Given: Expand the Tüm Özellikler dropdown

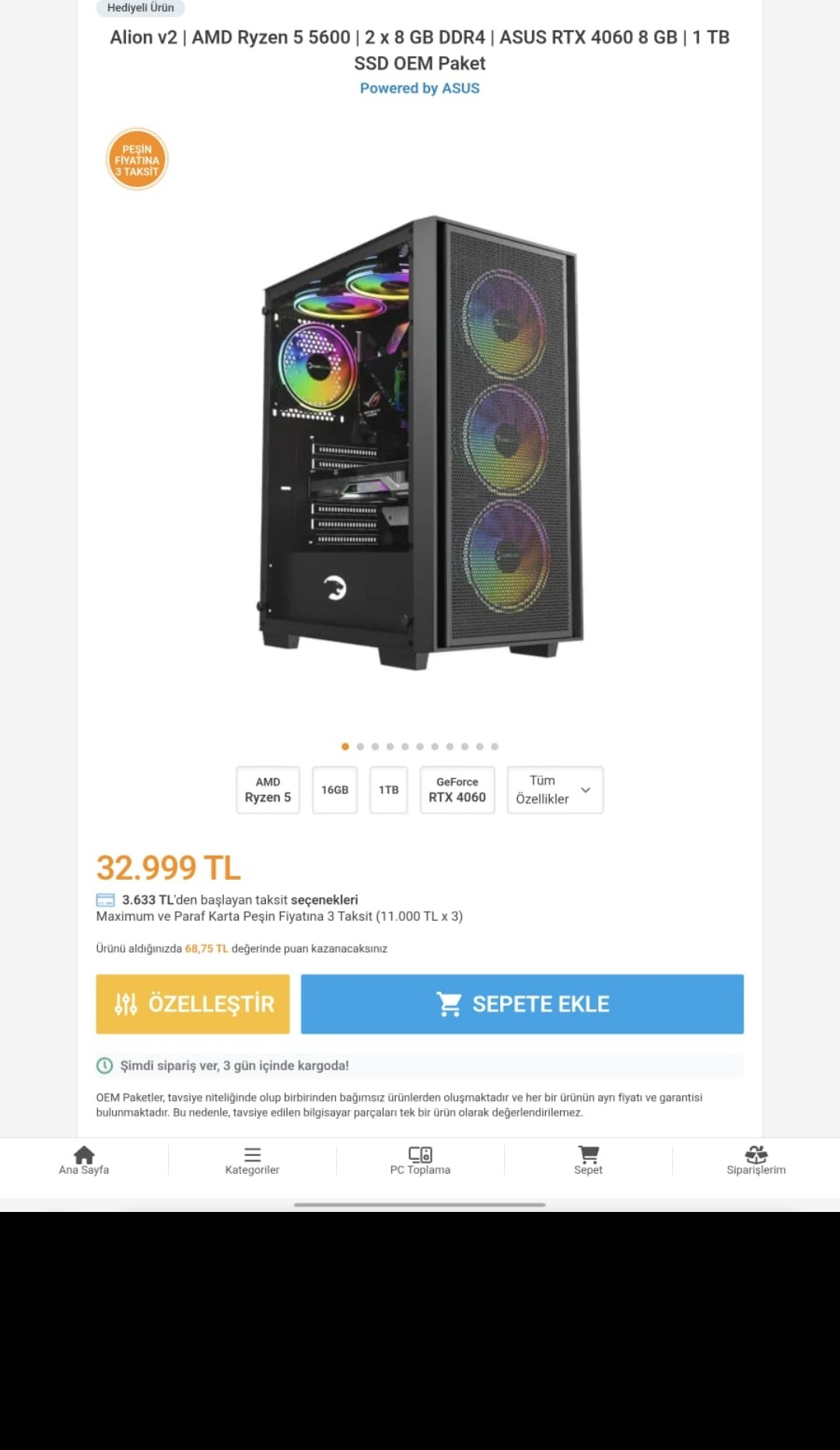Looking at the screenshot, I should click(x=555, y=790).
